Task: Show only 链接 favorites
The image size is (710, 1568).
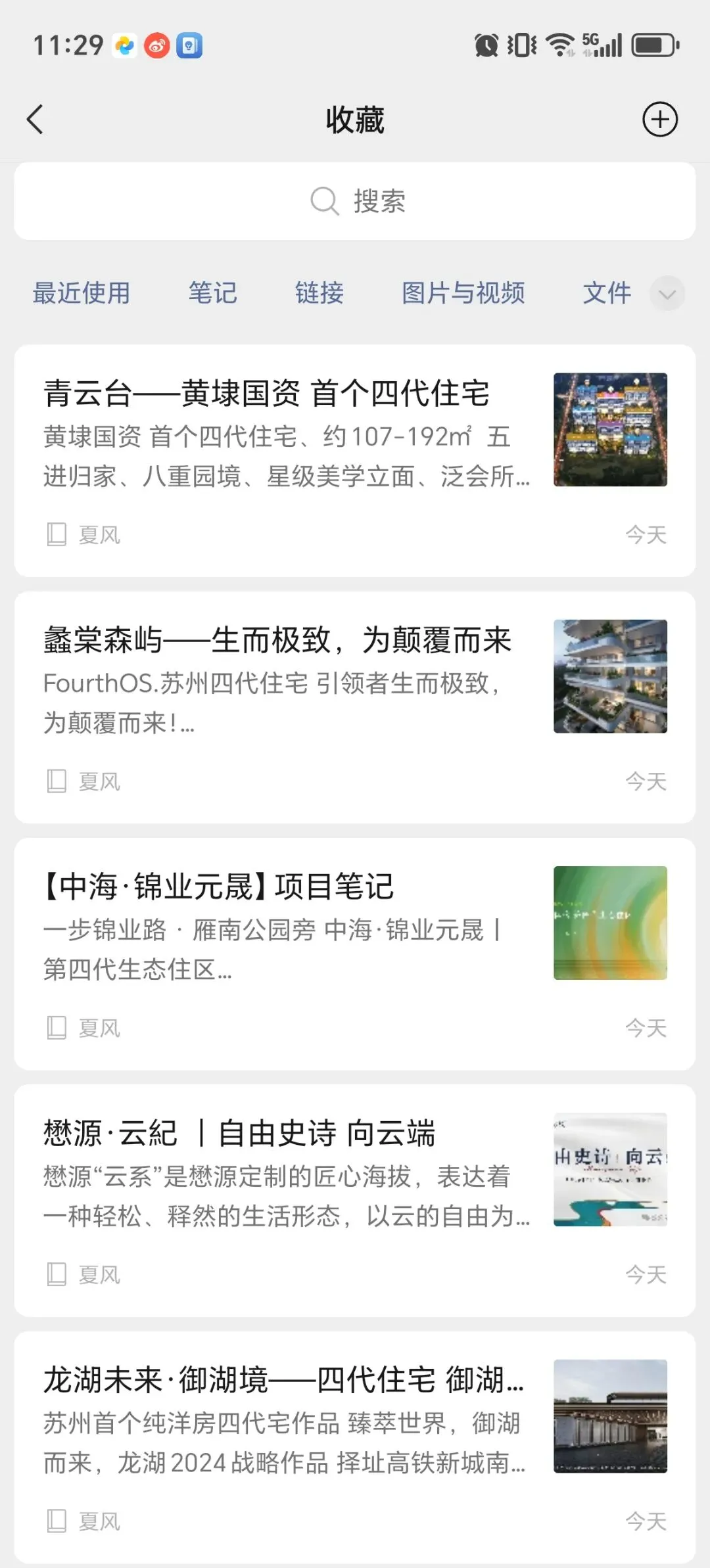Action: [319, 293]
